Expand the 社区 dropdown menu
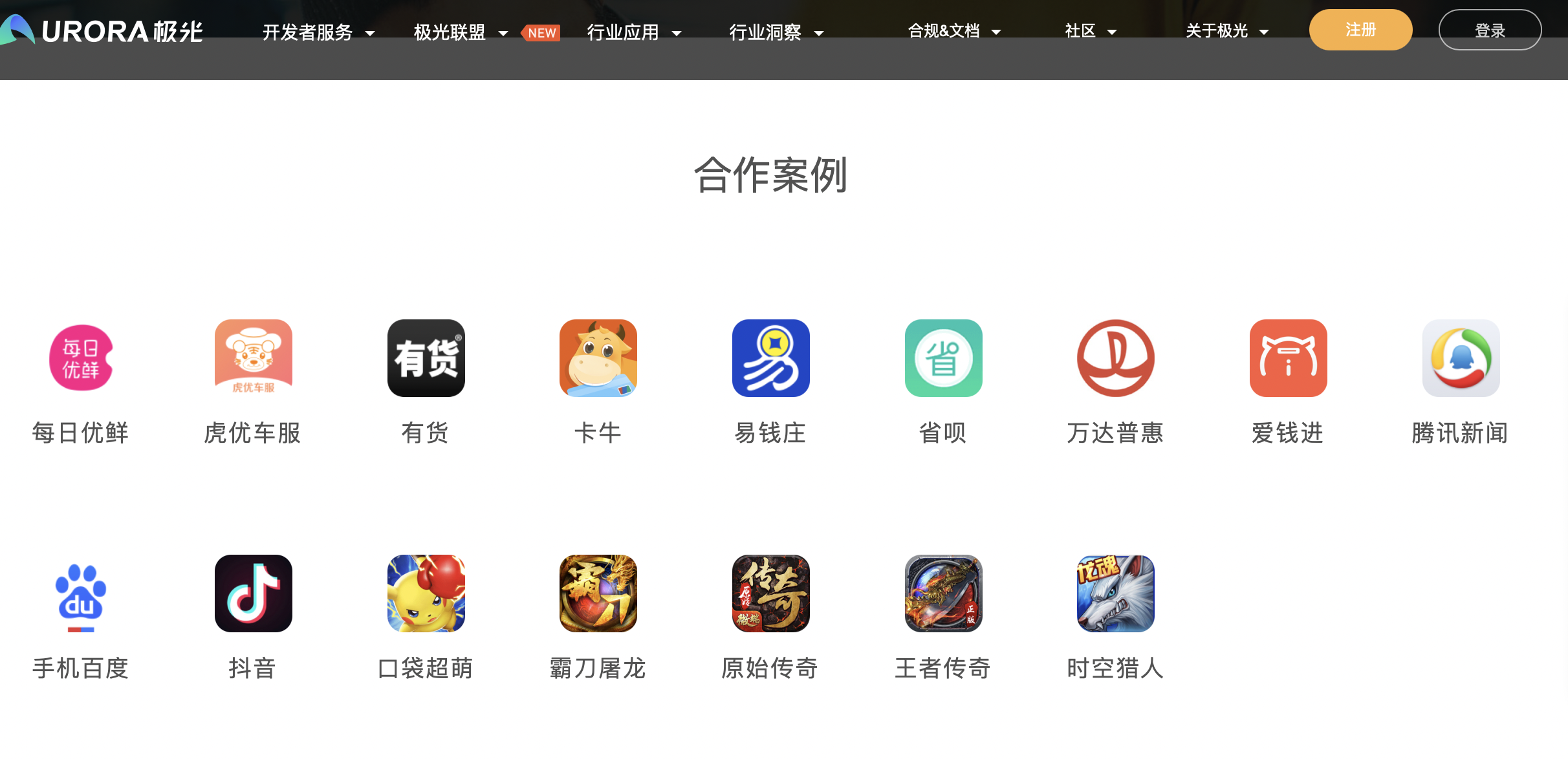The height and width of the screenshot is (759, 1568). (x=1091, y=31)
